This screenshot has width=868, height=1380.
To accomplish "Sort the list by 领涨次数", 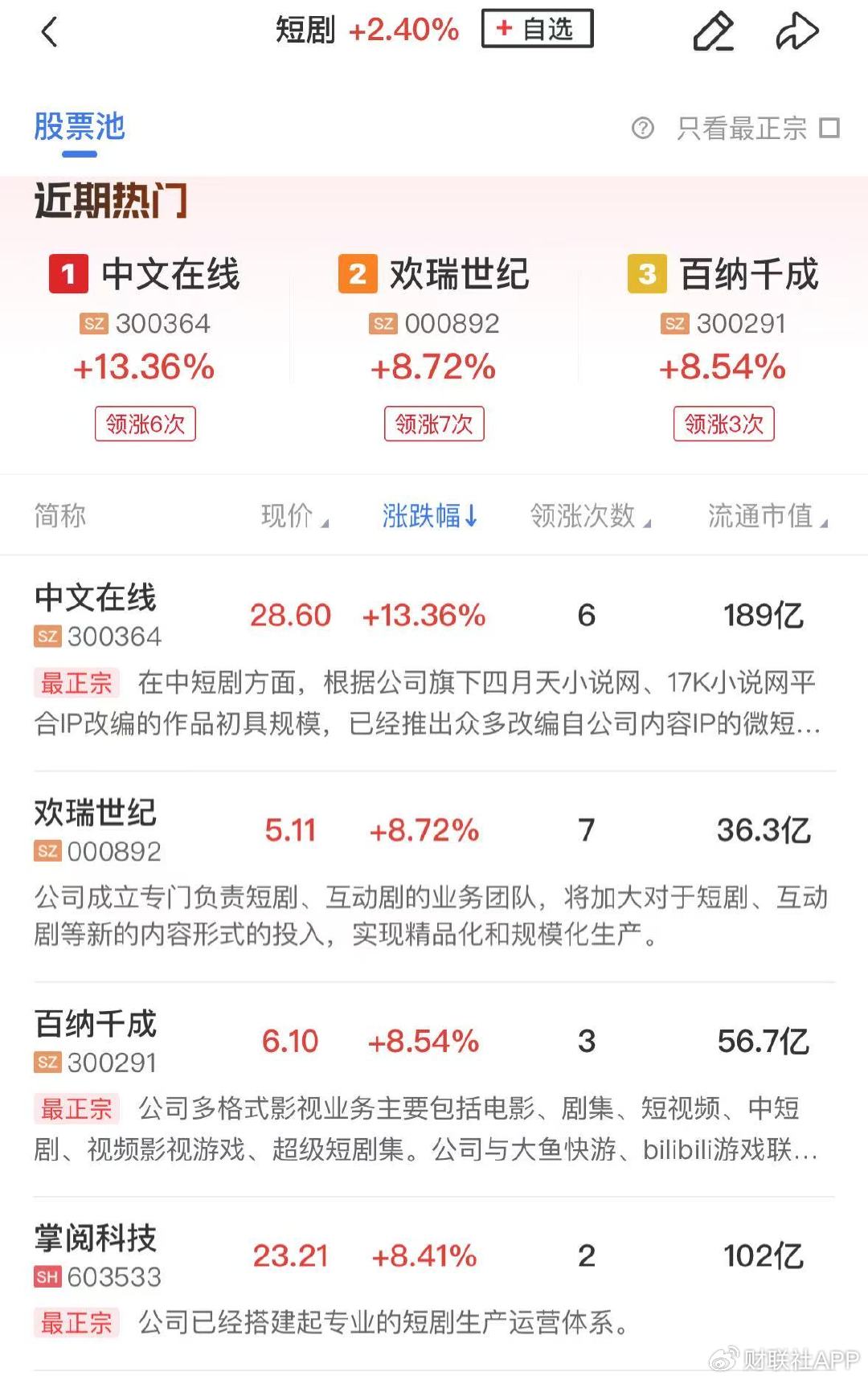I will (590, 516).
